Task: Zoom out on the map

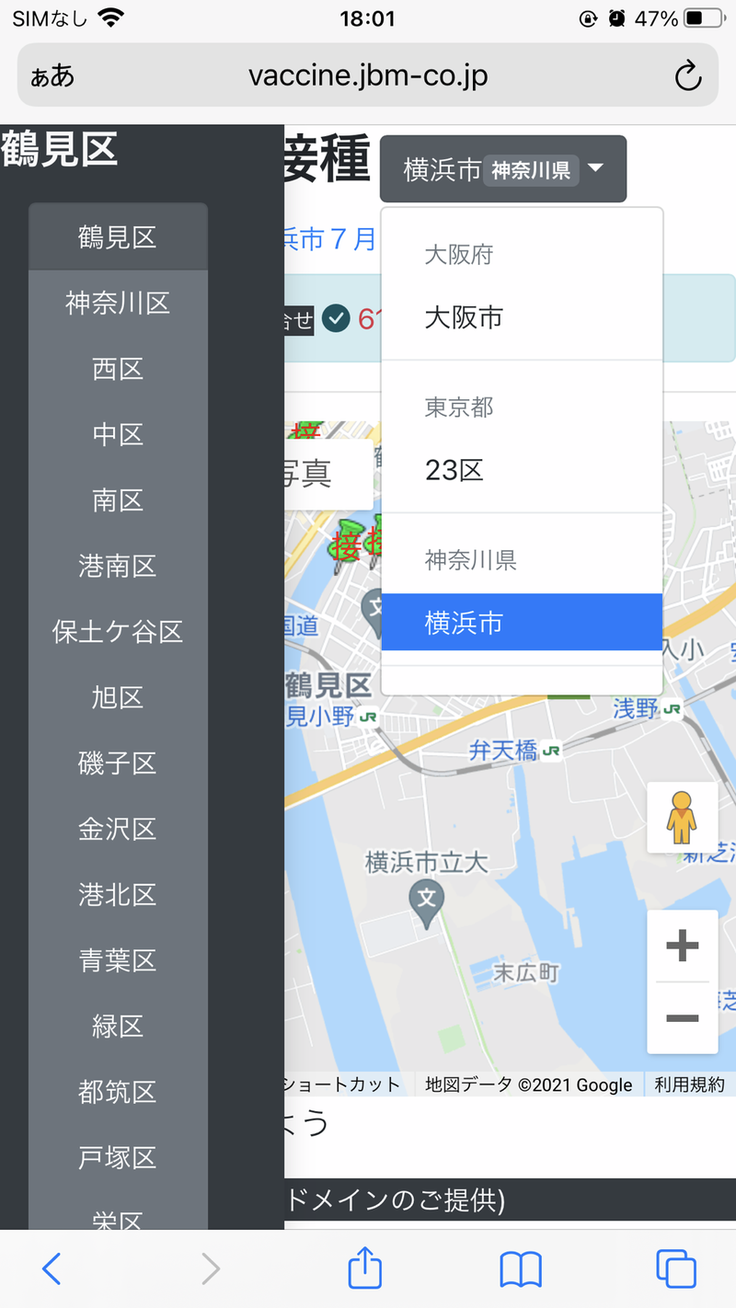Action: [x=682, y=1018]
